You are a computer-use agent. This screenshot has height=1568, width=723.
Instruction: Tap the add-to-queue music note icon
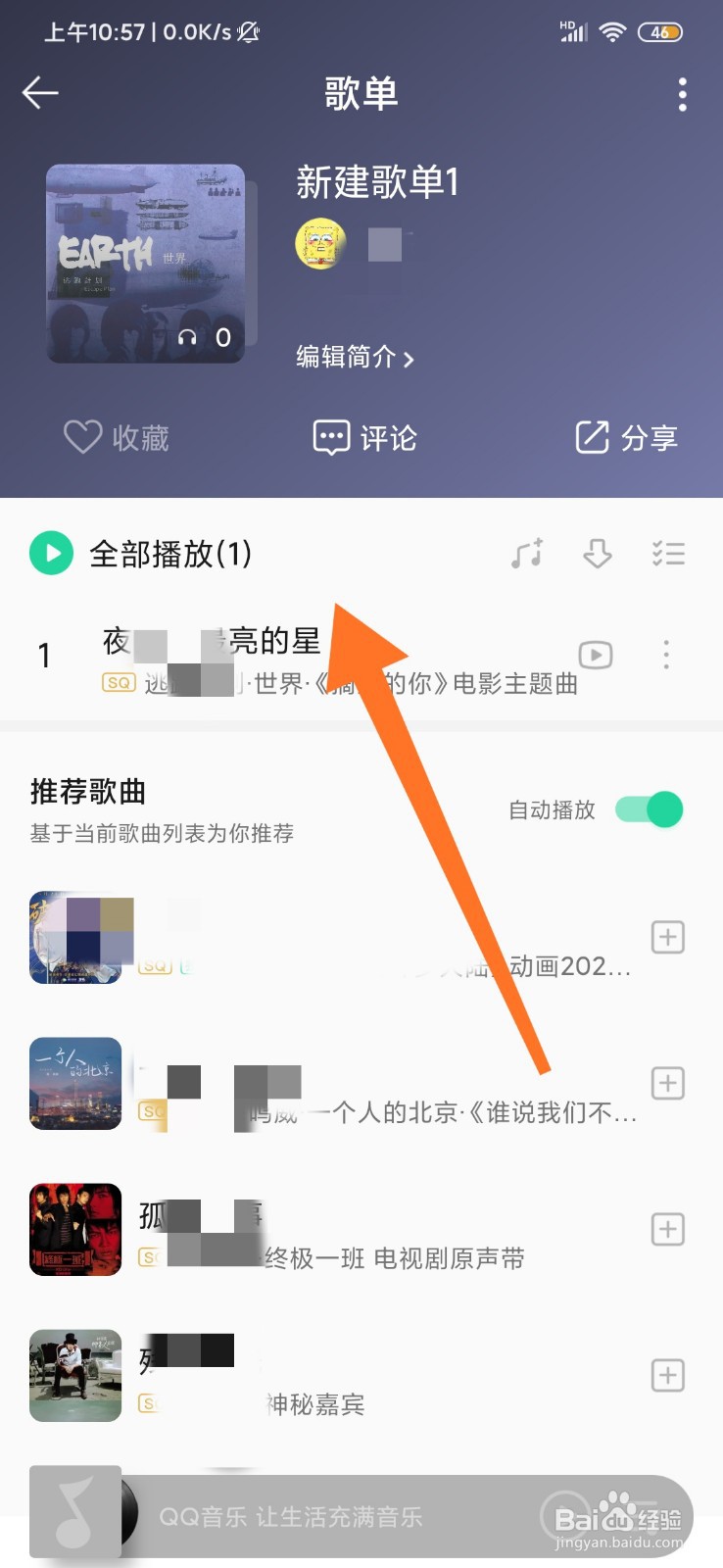point(526,554)
